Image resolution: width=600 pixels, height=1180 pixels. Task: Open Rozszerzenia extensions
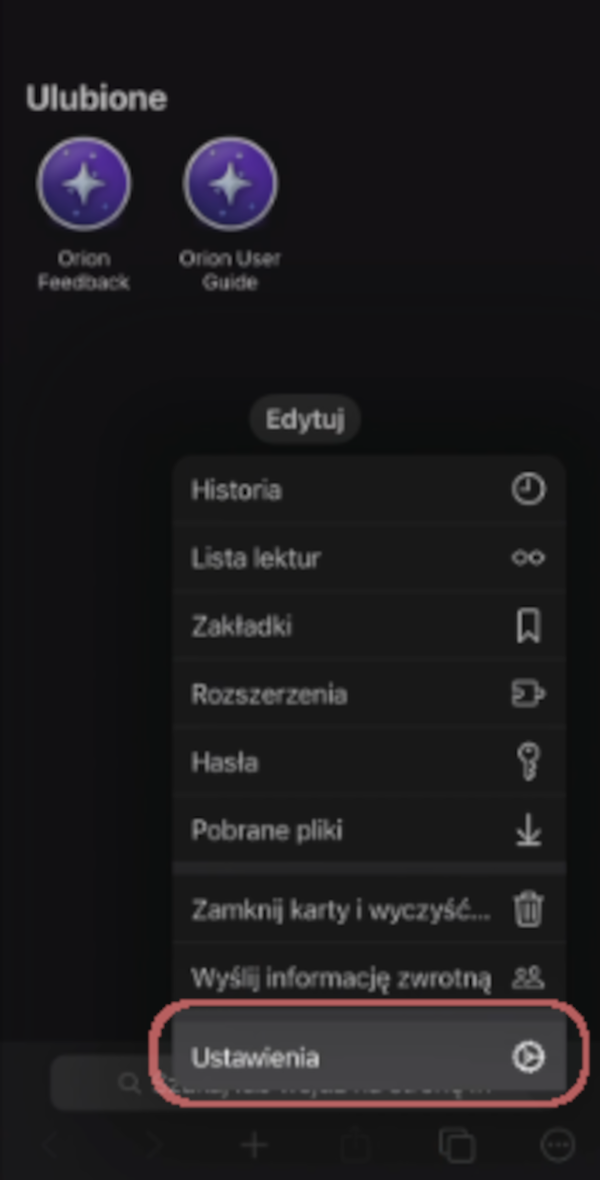pos(368,694)
